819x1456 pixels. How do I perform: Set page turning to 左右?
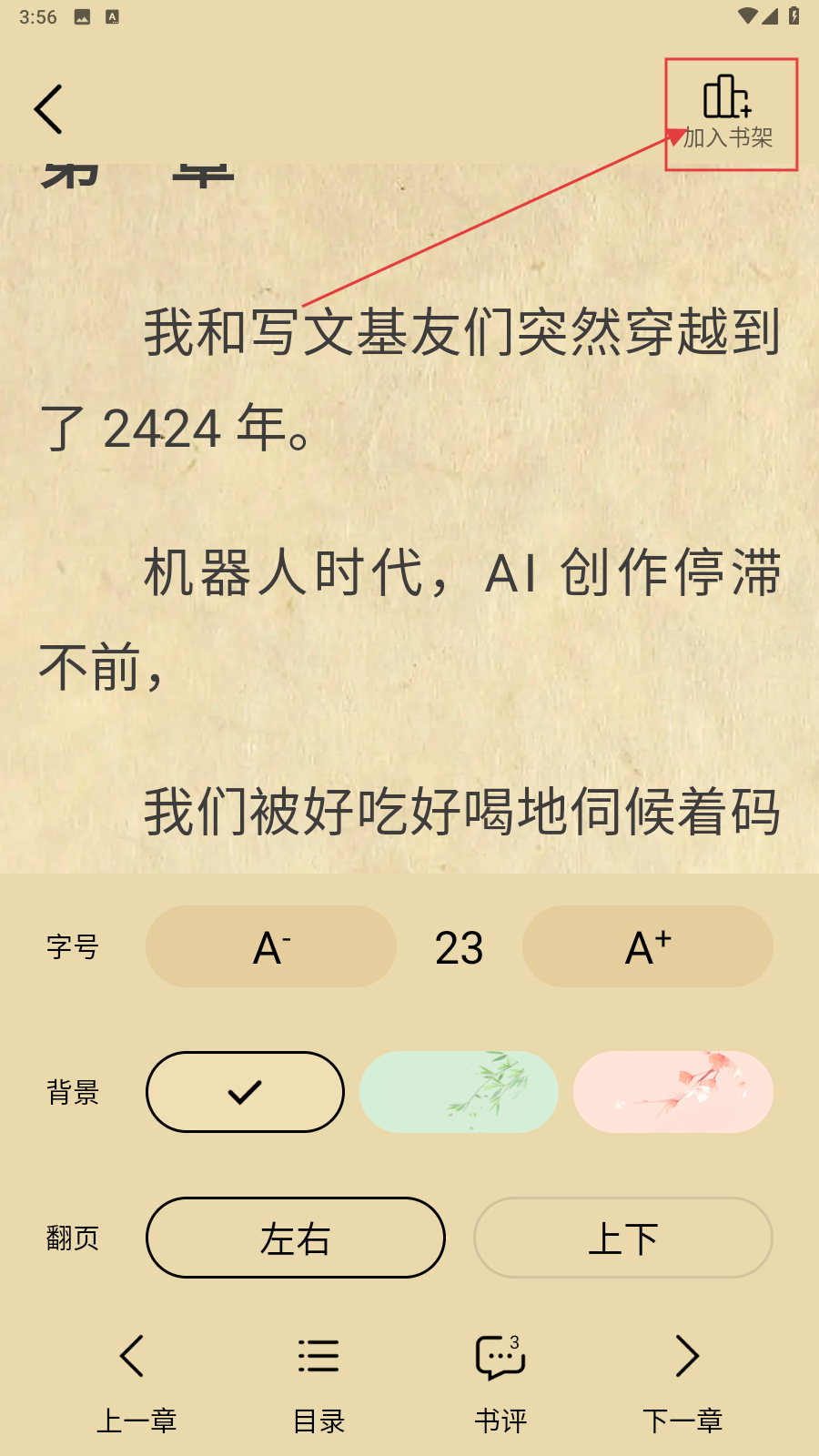click(295, 1238)
